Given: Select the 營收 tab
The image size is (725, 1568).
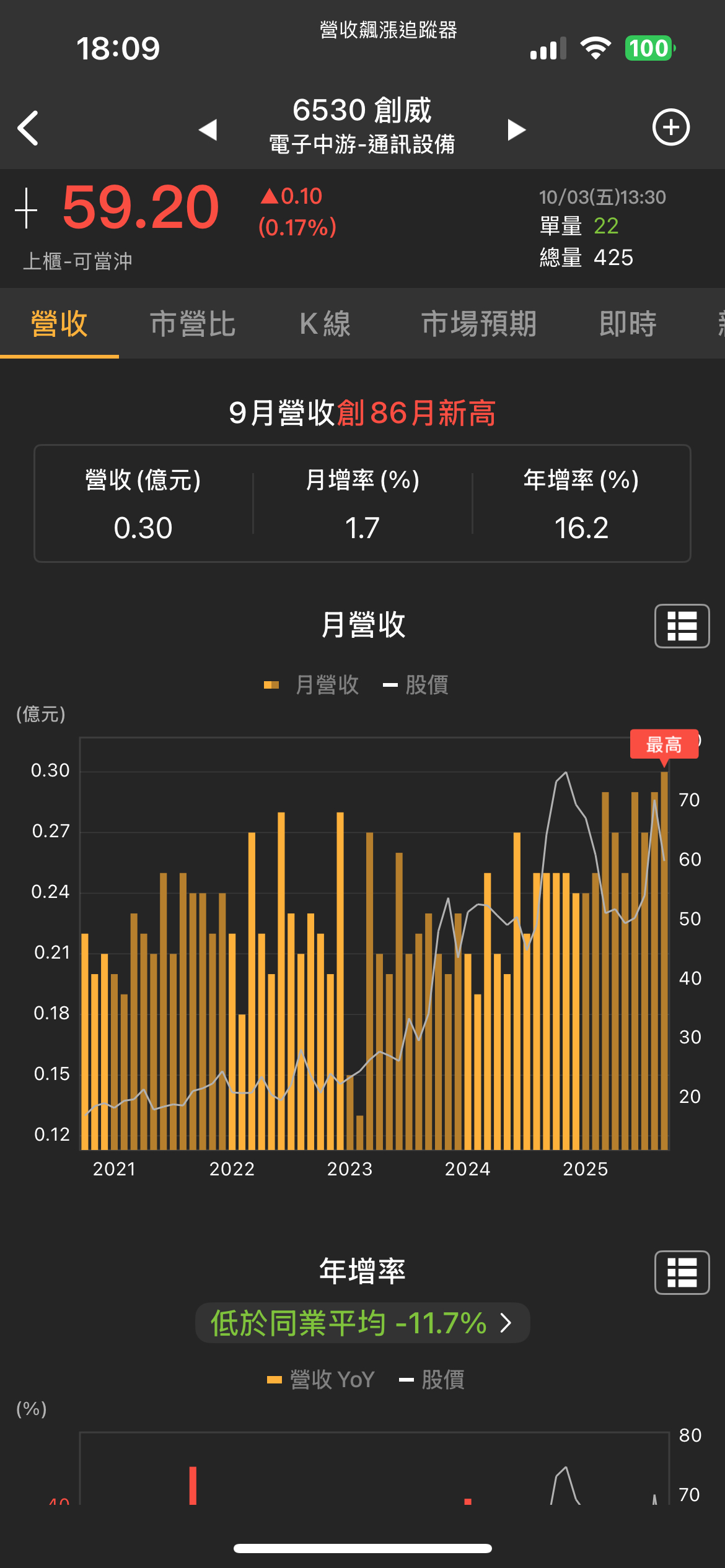Looking at the screenshot, I should (59, 324).
